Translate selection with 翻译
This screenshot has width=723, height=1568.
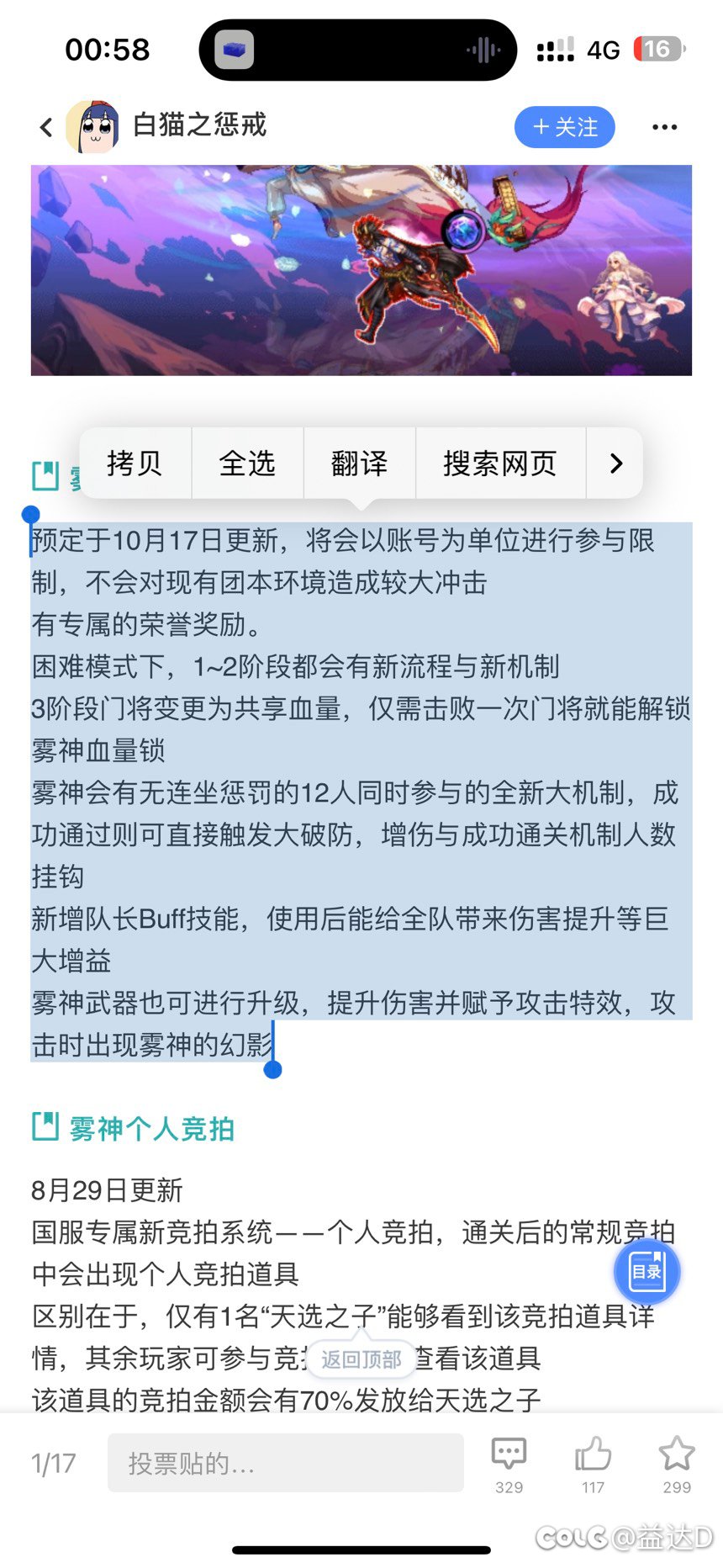point(359,464)
